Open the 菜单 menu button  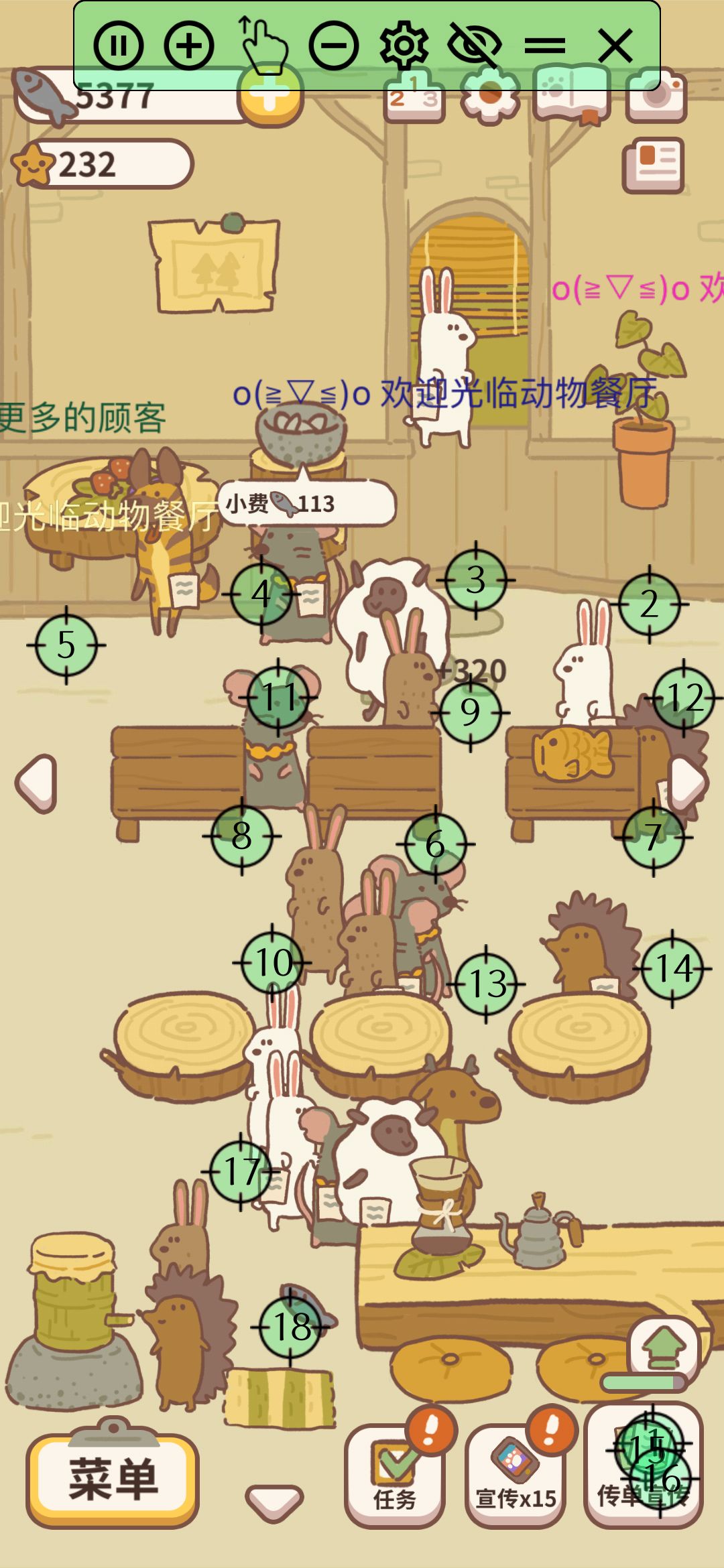(113, 1480)
